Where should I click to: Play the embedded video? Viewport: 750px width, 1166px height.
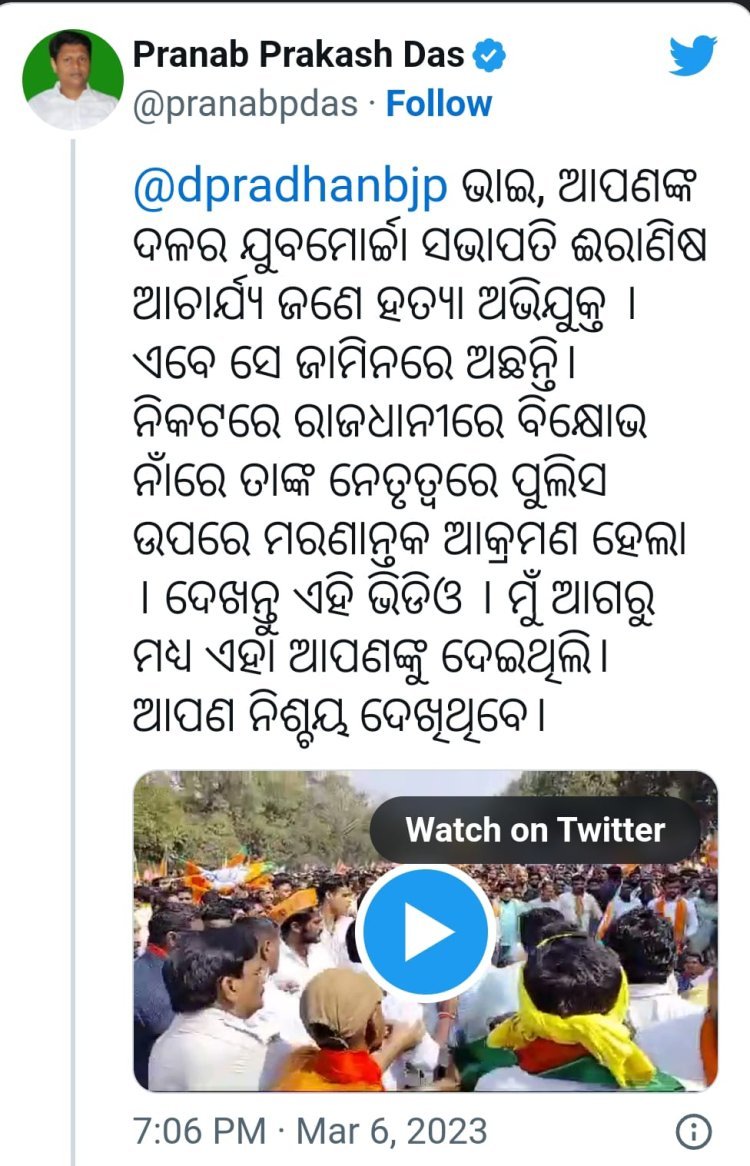click(425, 933)
